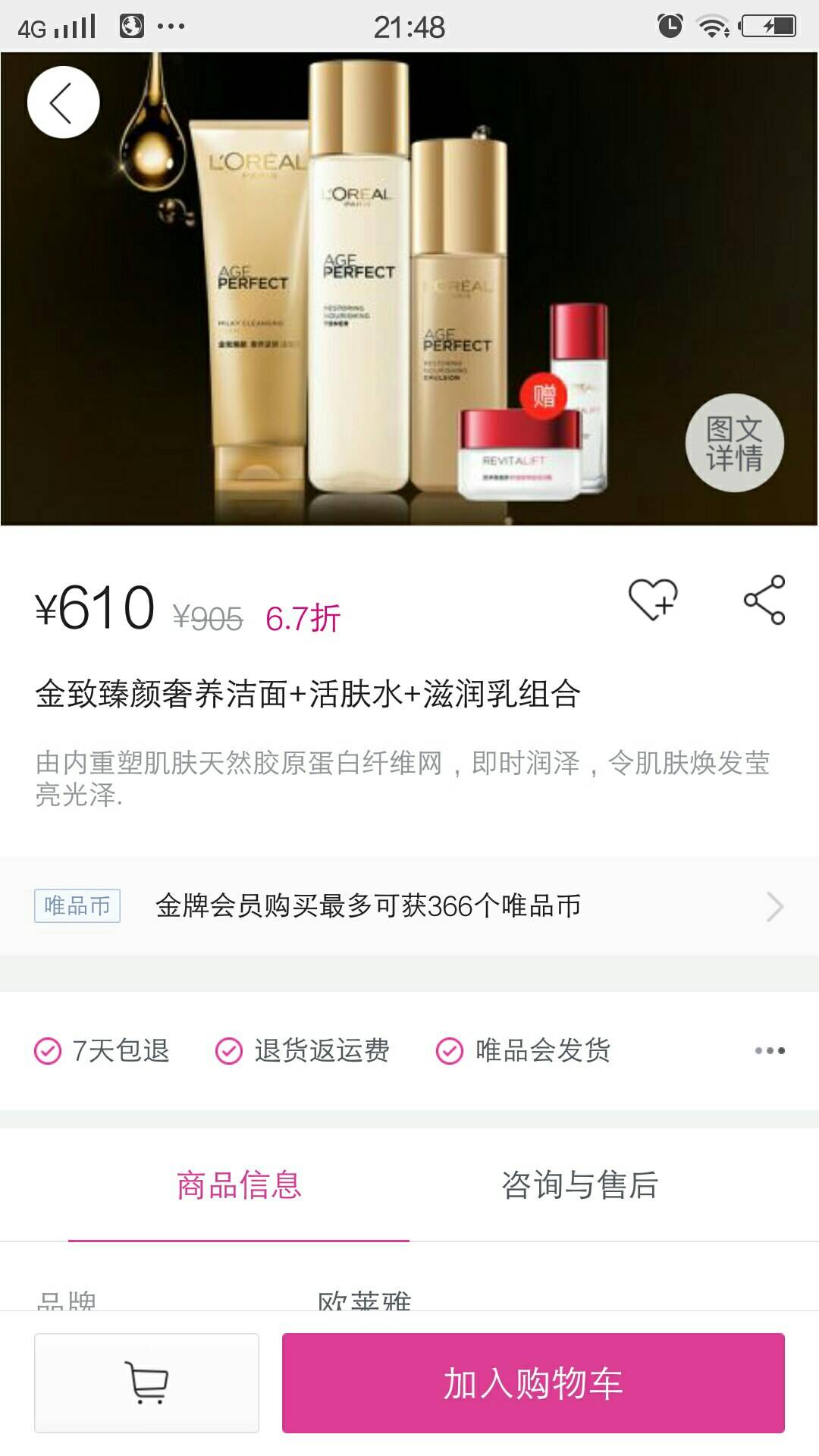Image resolution: width=819 pixels, height=1456 pixels.
Task: Expand service guarantees with three-dot icon
Action: pyautogui.click(x=770, y=1051)
